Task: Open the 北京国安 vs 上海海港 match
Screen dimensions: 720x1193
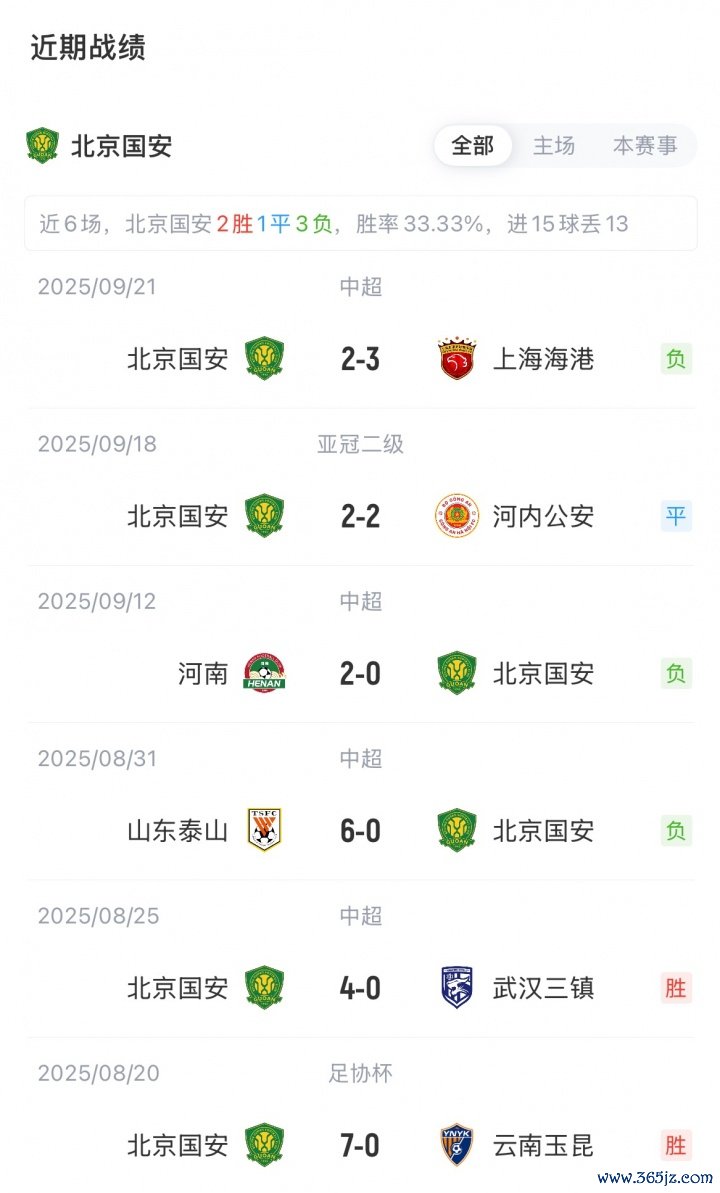Action: pos(360,359)
